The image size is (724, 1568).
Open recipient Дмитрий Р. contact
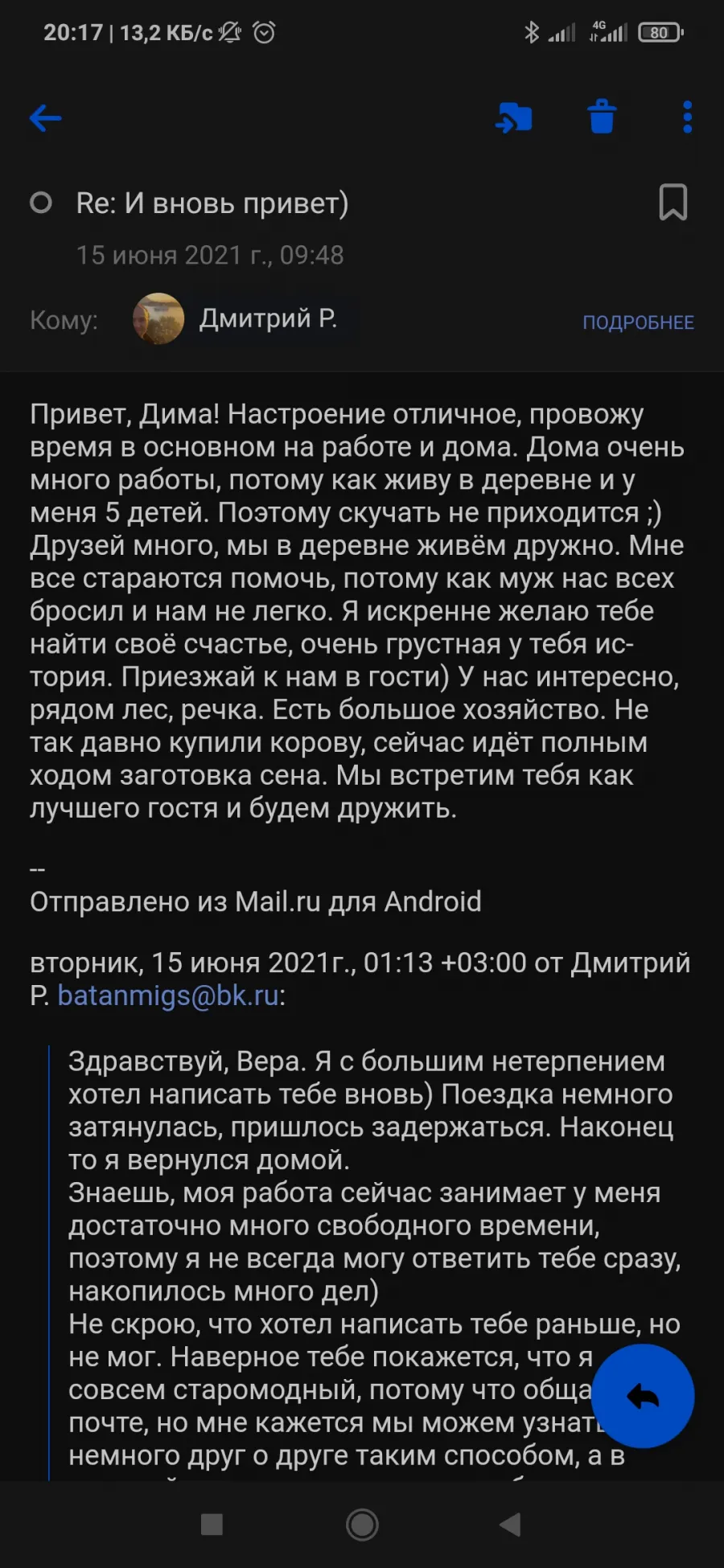pos(235,319)
